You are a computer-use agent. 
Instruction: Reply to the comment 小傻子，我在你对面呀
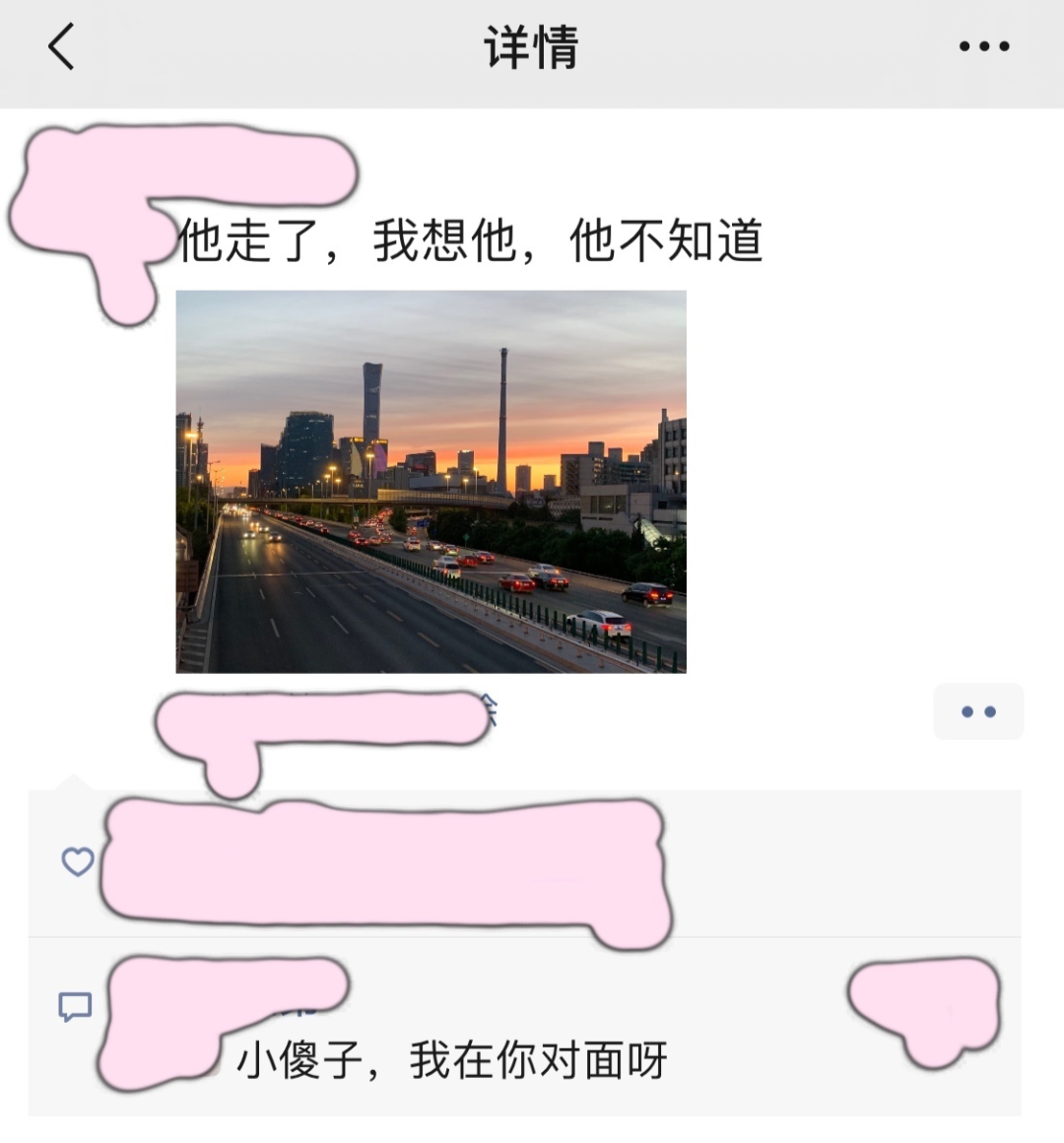[451, 1060]
